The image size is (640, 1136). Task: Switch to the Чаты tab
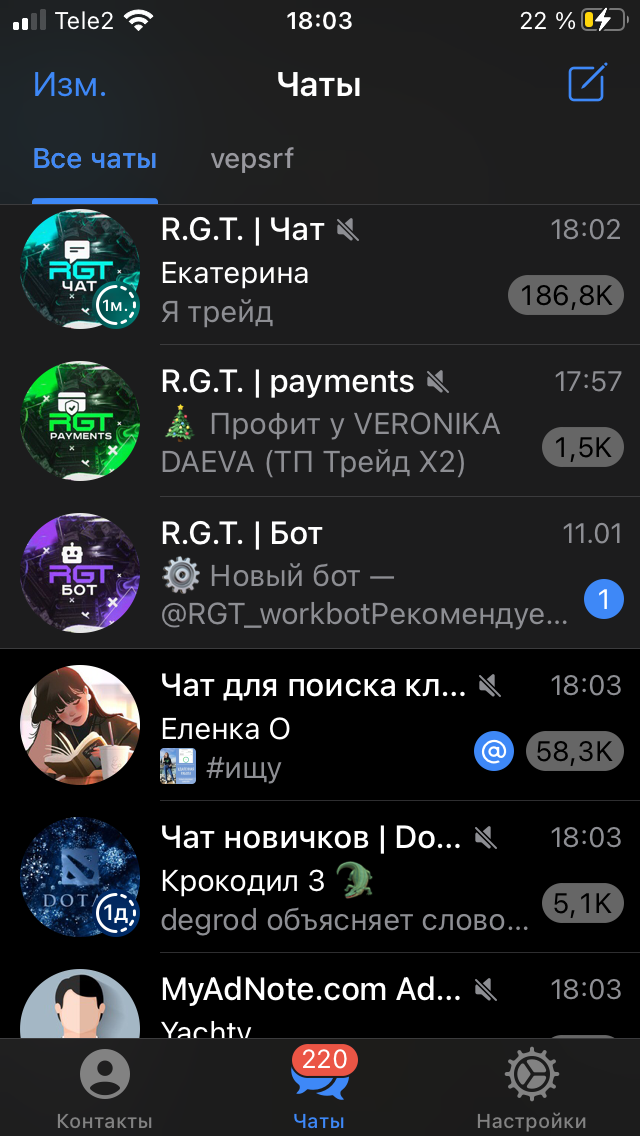[x=319, y=1089]
